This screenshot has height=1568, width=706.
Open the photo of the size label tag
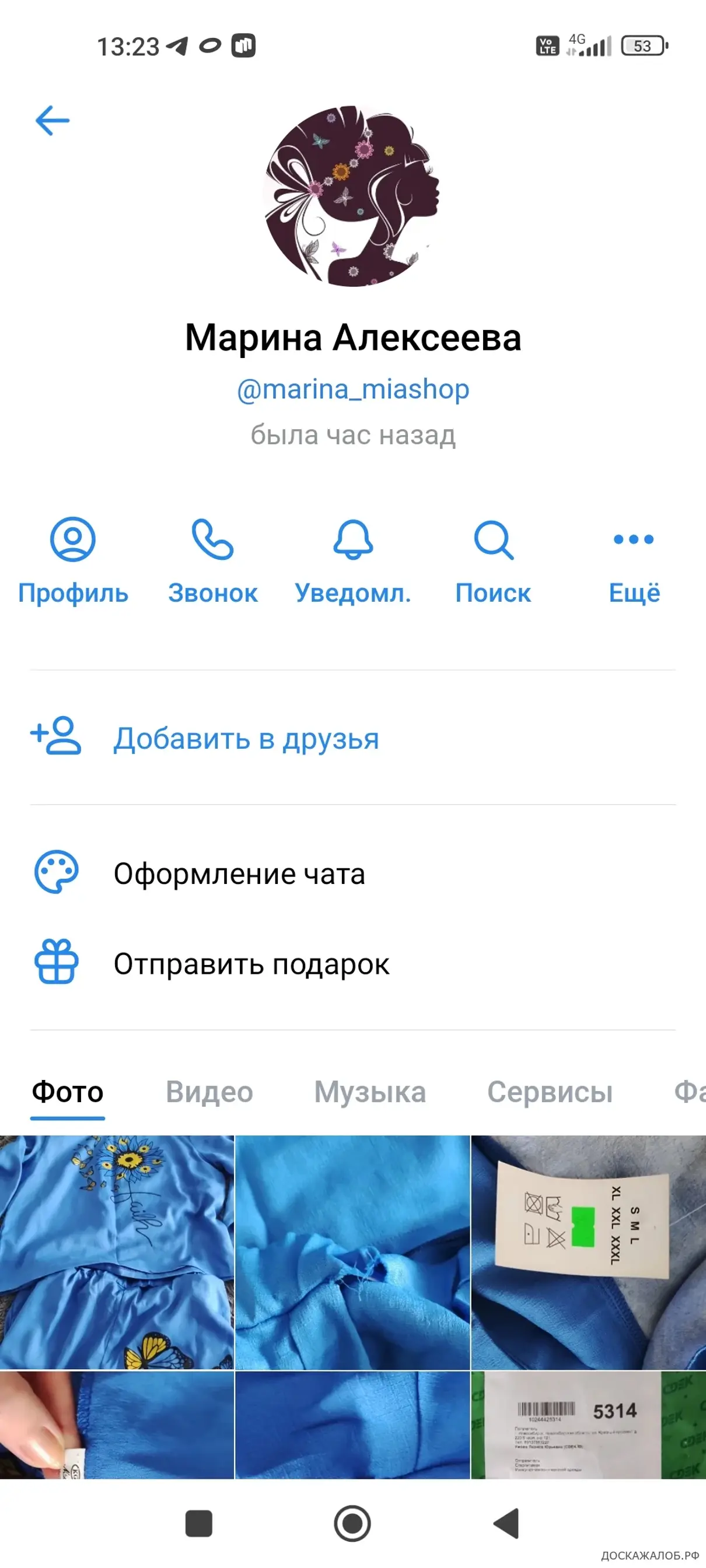point(589,1251)
